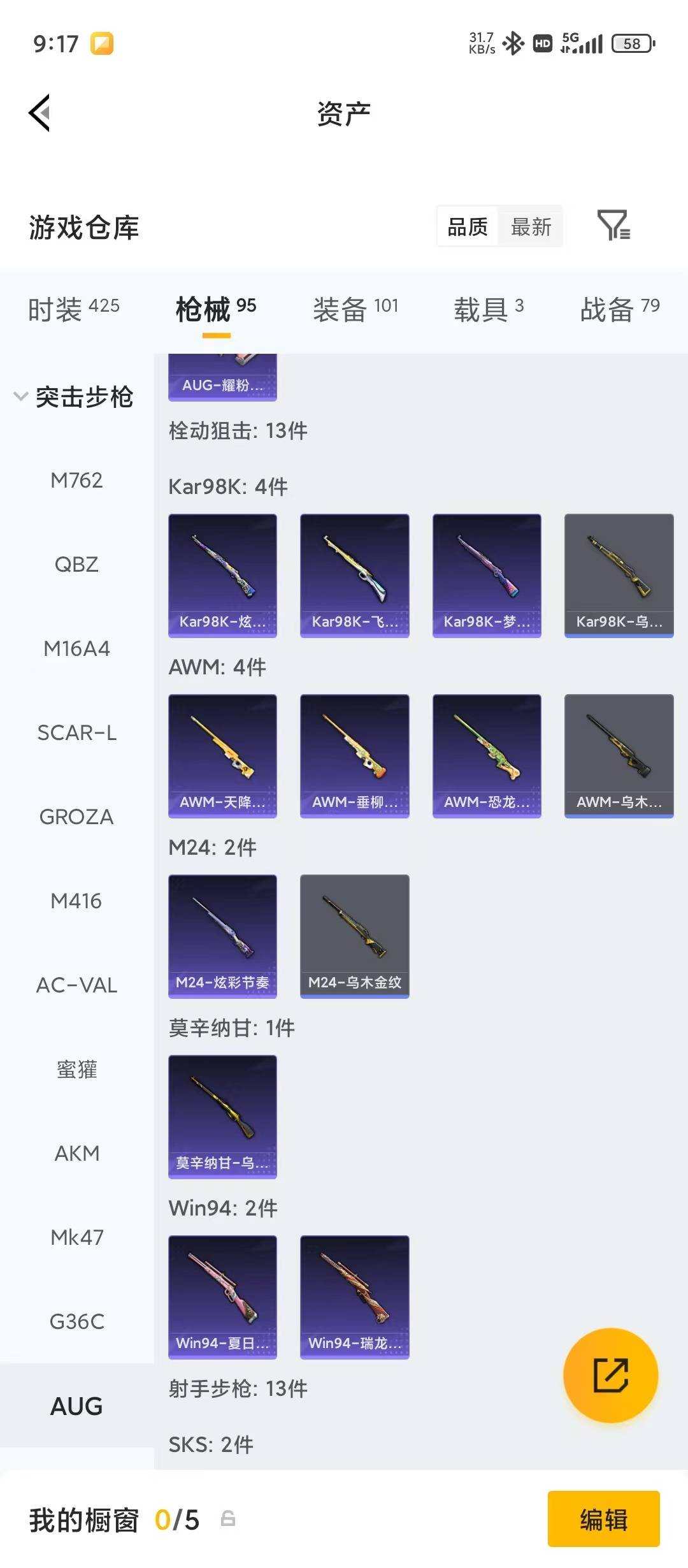688x1568 pixels.
Task: Sort the warehouse by 品质
Action: [x=468, y=226]
